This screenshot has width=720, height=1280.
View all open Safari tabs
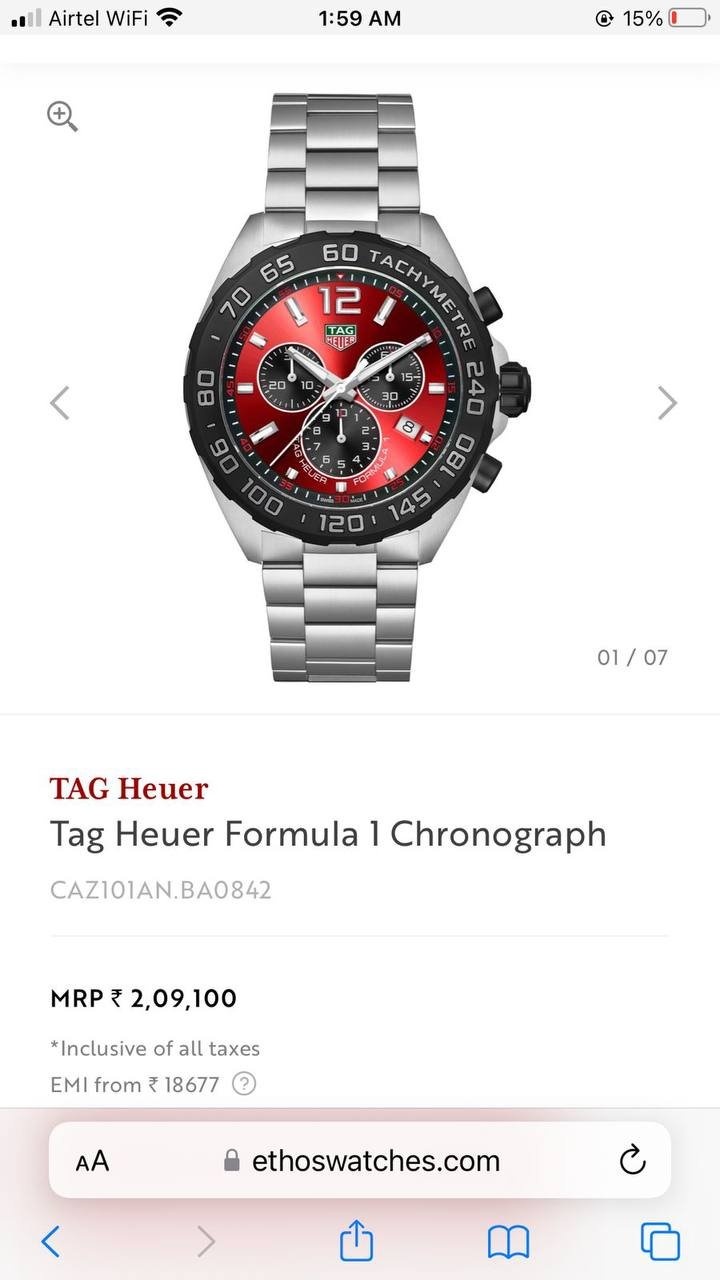click(x=660, y=1242)
